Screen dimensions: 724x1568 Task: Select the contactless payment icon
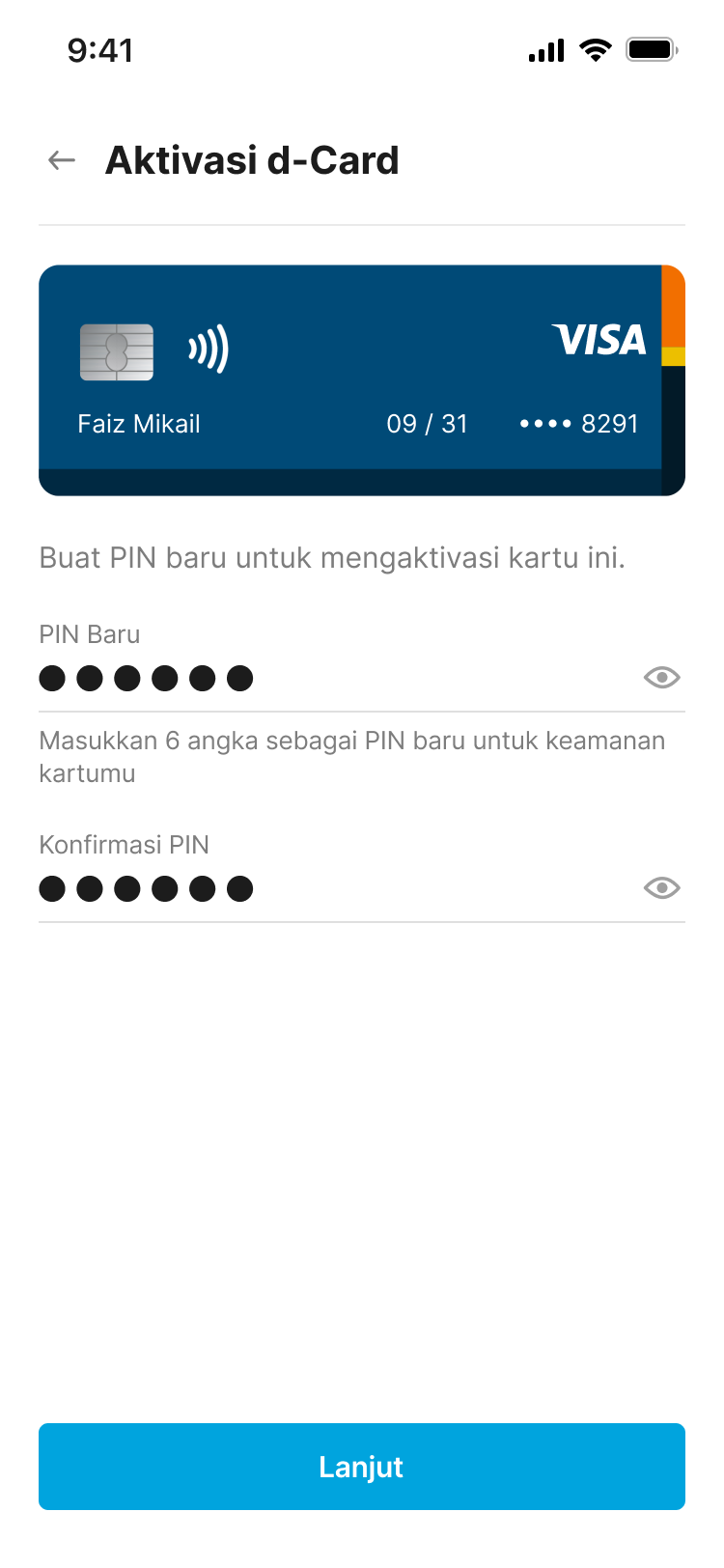[208, 350]
